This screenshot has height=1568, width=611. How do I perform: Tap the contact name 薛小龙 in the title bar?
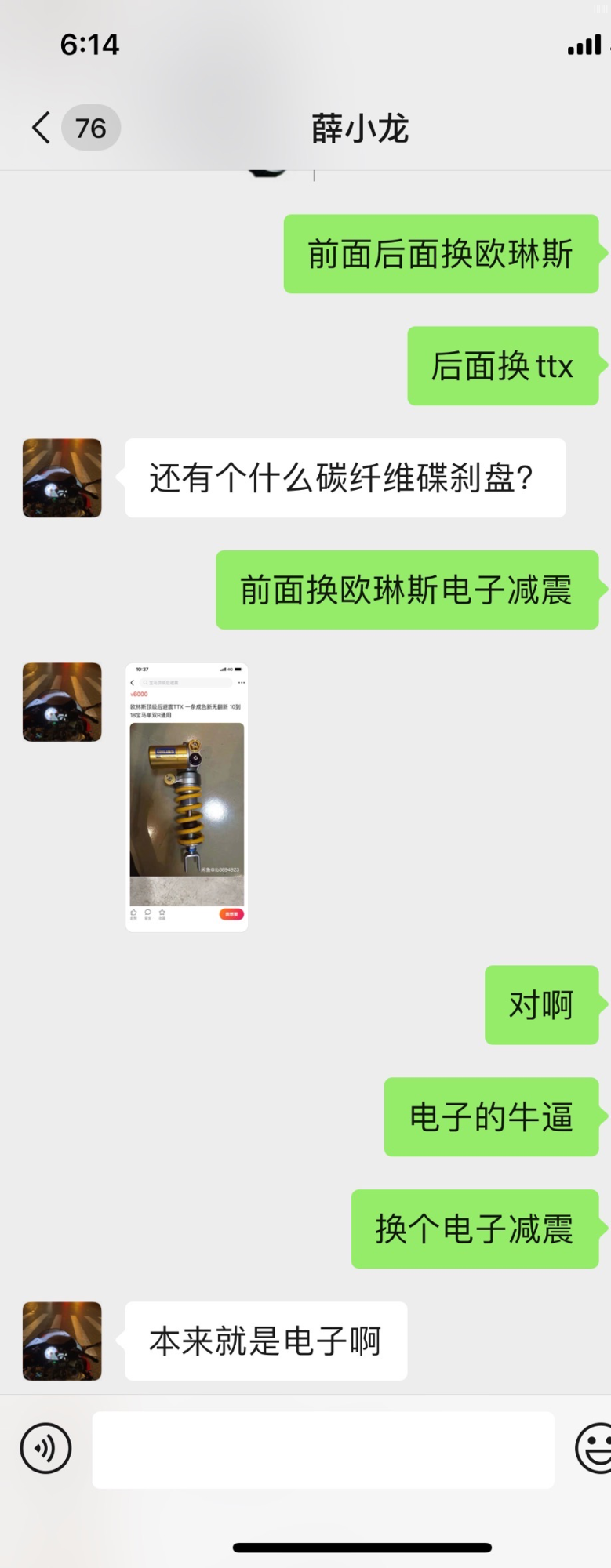pos(359,129)
